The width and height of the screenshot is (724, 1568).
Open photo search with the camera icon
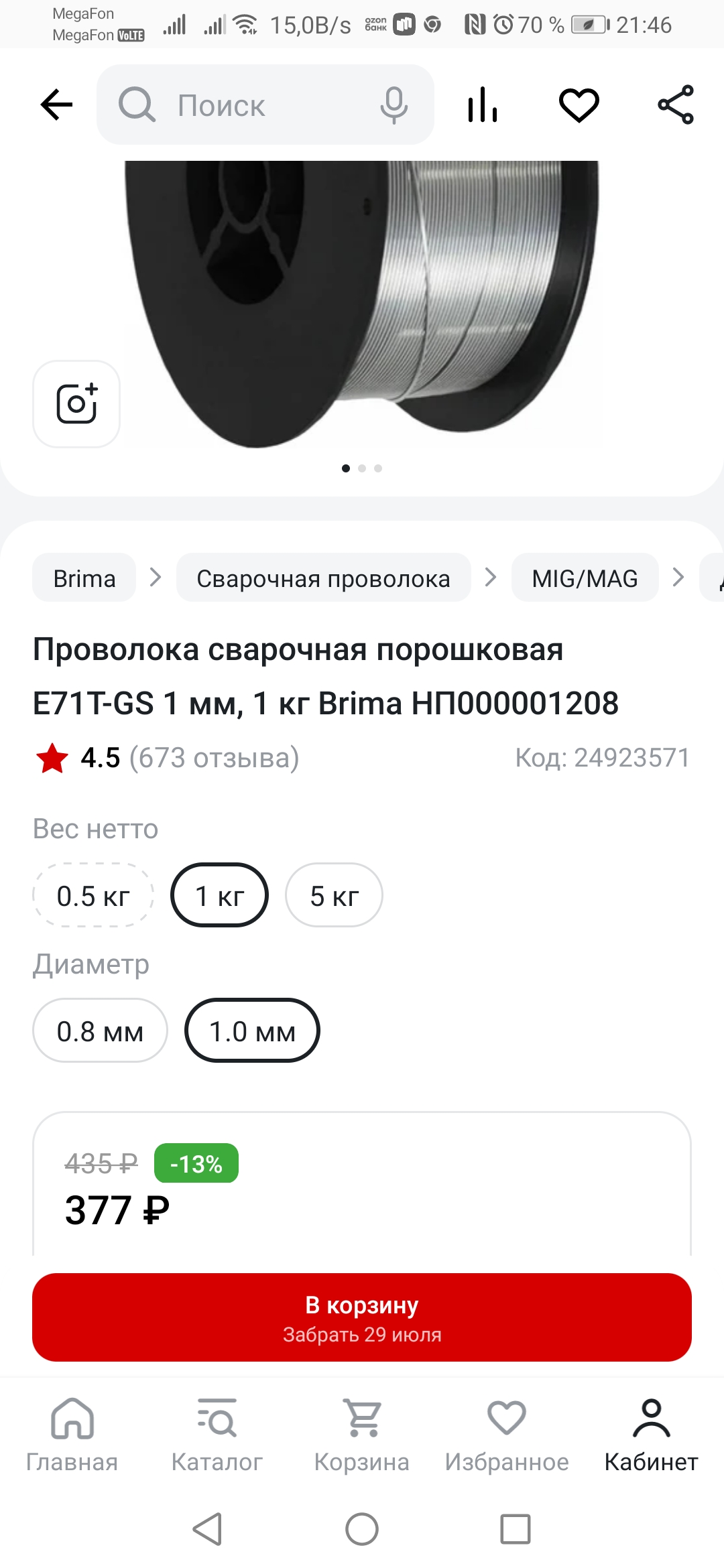point(76,404)
